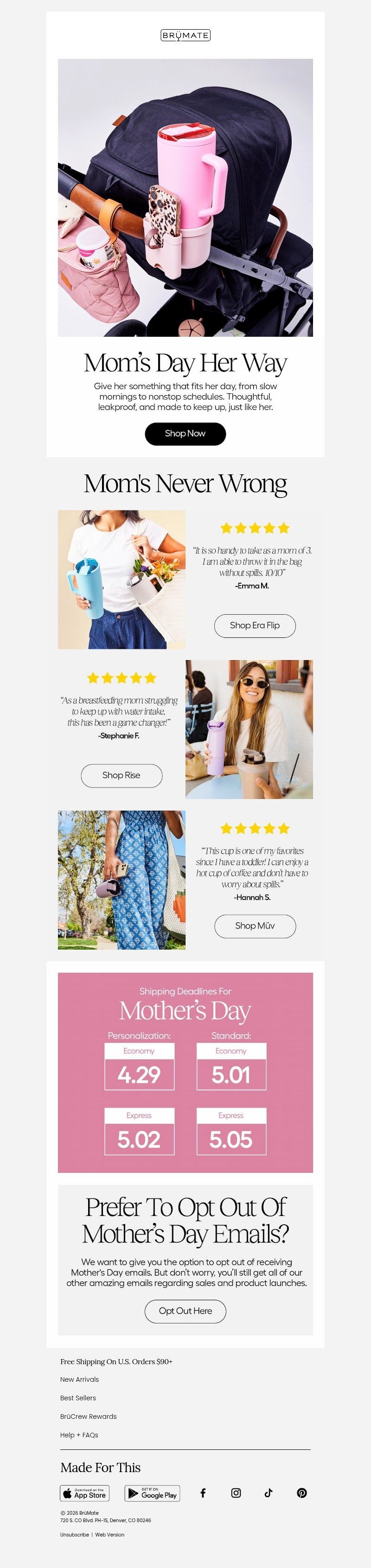The image size is (371, 1568).
Task: Tap Opt Out Here
Action: pos(185,1310)
